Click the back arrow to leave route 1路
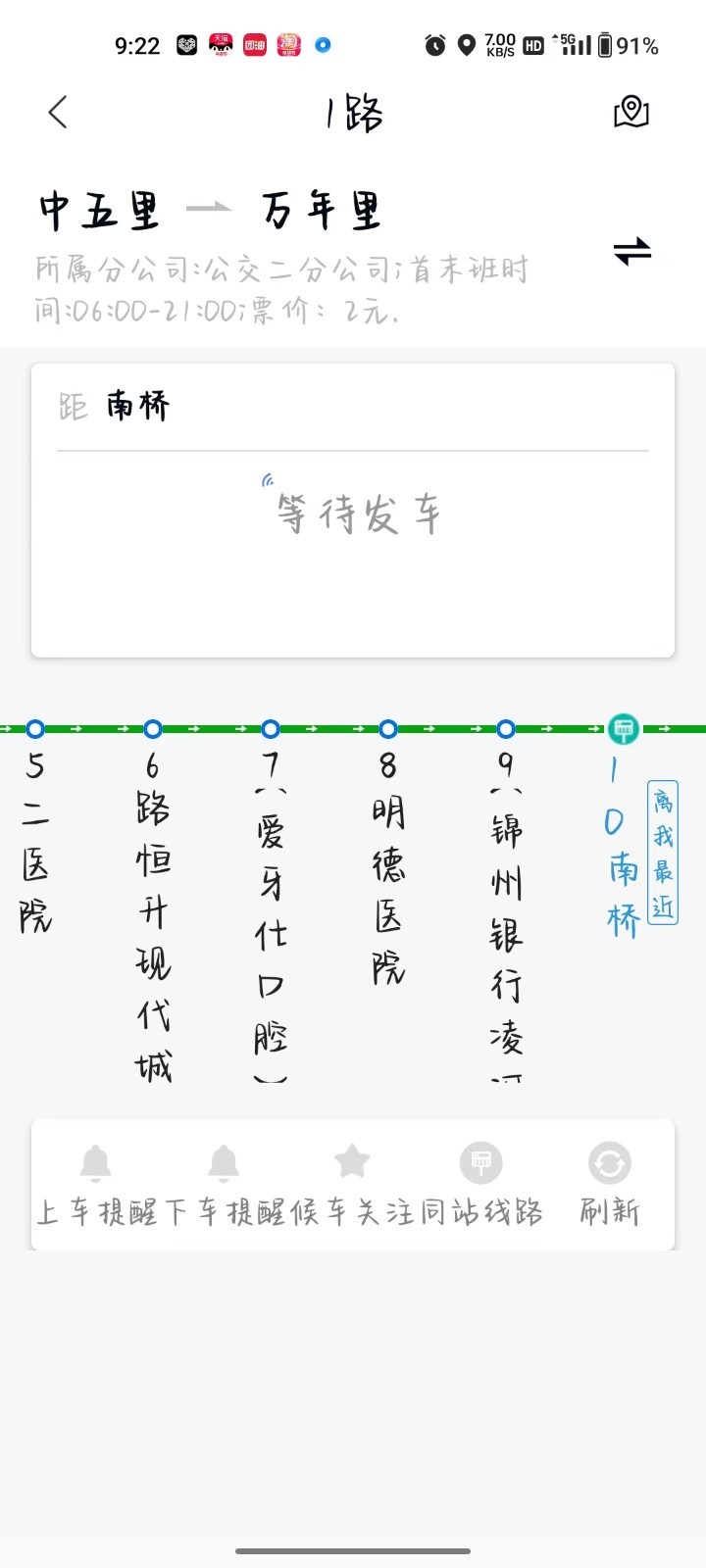 [x=56, y=113]
